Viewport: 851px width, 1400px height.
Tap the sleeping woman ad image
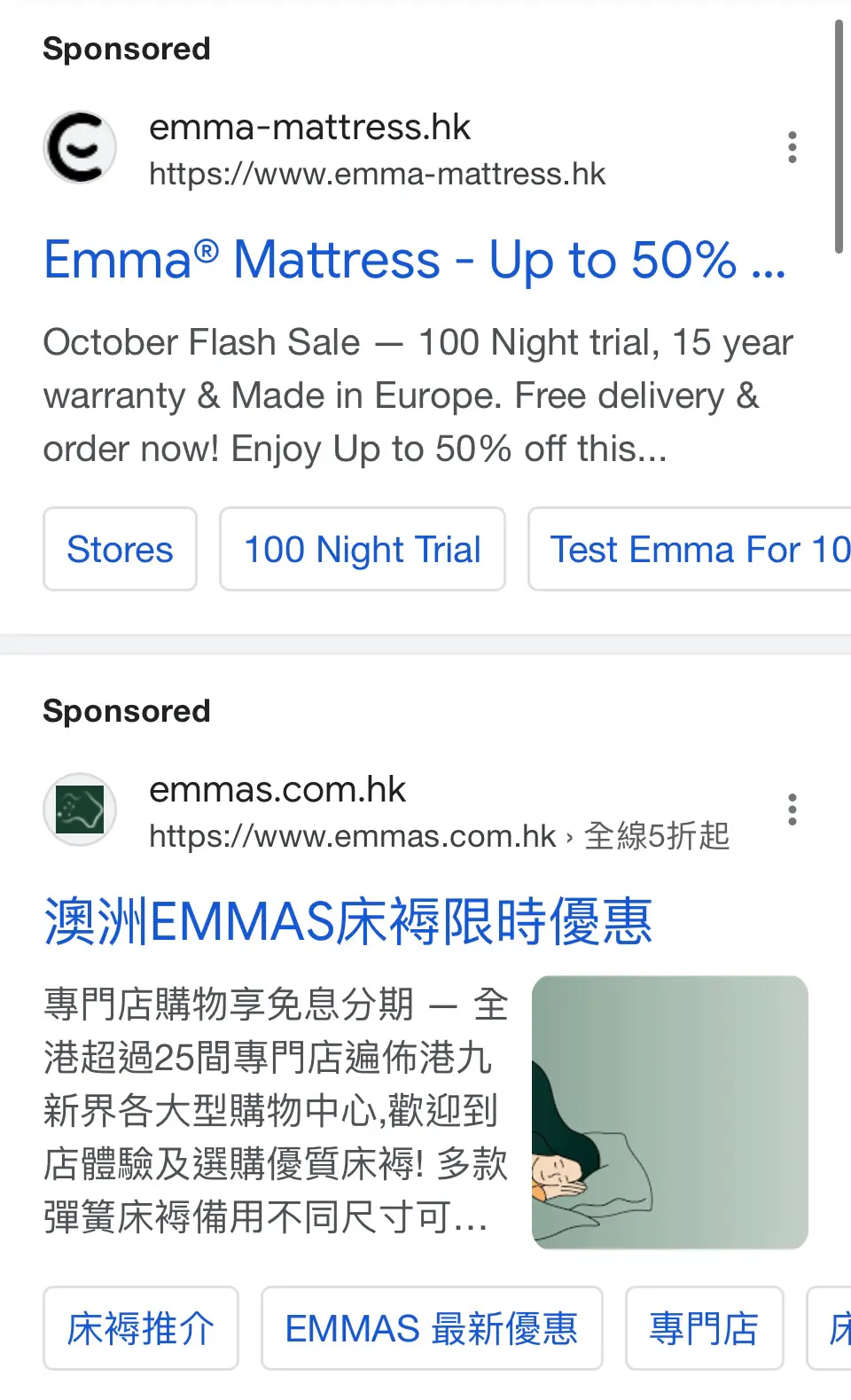click(x=670, y=1113)
